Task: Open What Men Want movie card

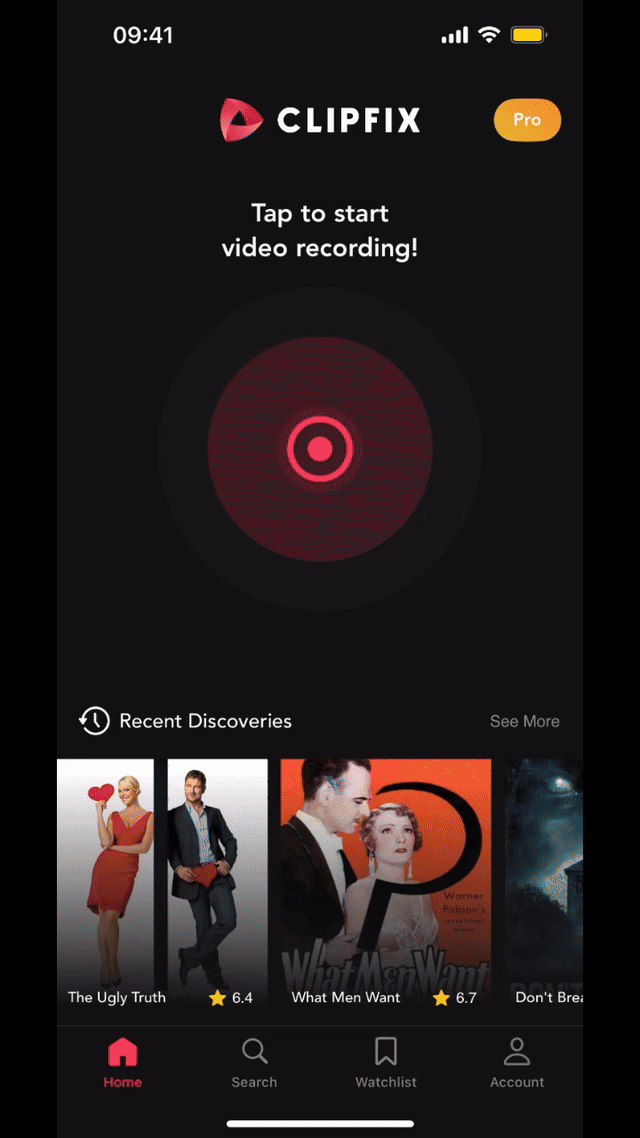Action: coord(385,880)
